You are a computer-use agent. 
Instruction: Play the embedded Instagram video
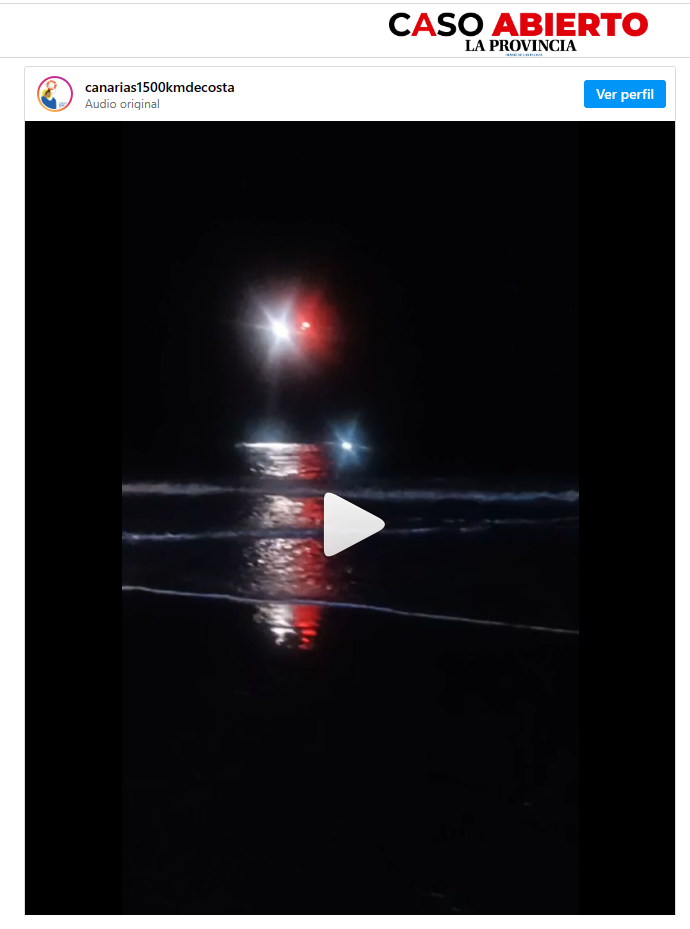pyautogui.click(x=353, y=524)
